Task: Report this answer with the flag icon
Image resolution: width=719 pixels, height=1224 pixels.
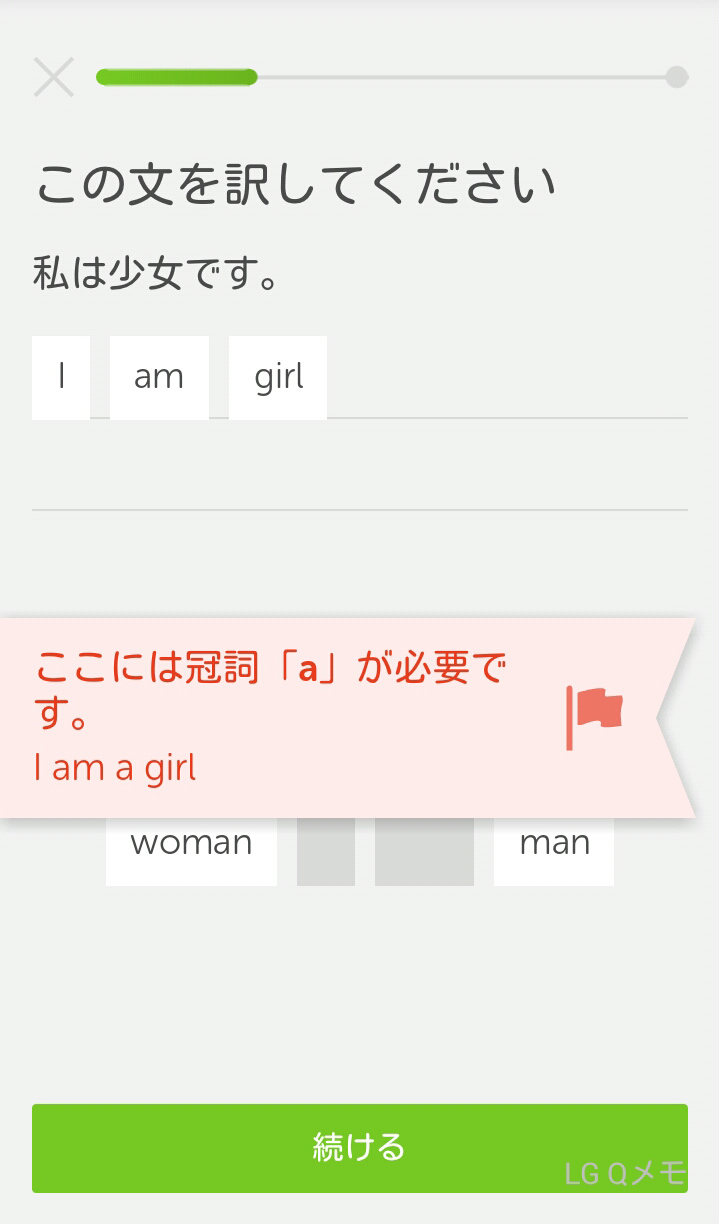Action: coord(594,716)
